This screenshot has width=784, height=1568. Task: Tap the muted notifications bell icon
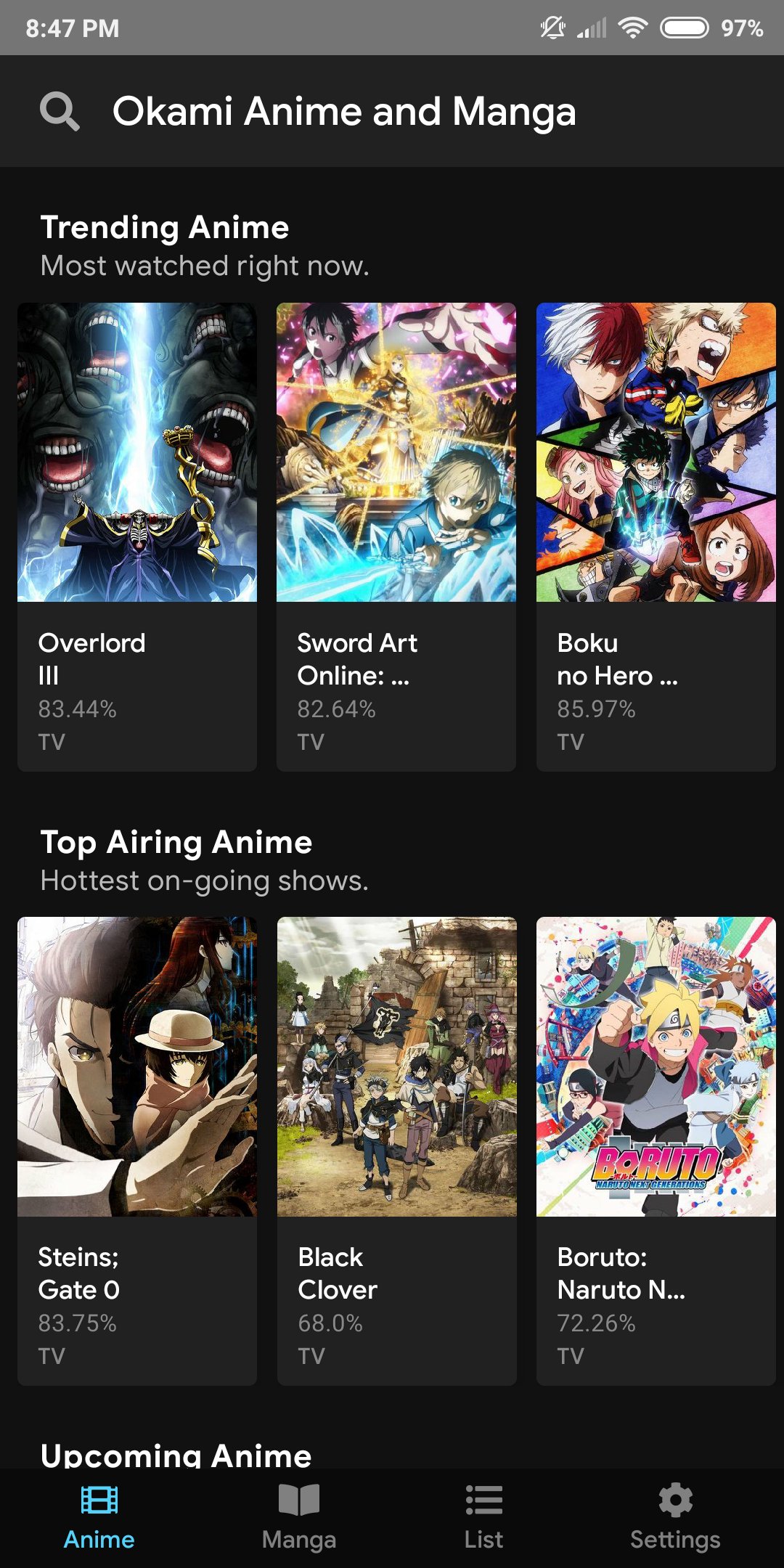[553, 28]
